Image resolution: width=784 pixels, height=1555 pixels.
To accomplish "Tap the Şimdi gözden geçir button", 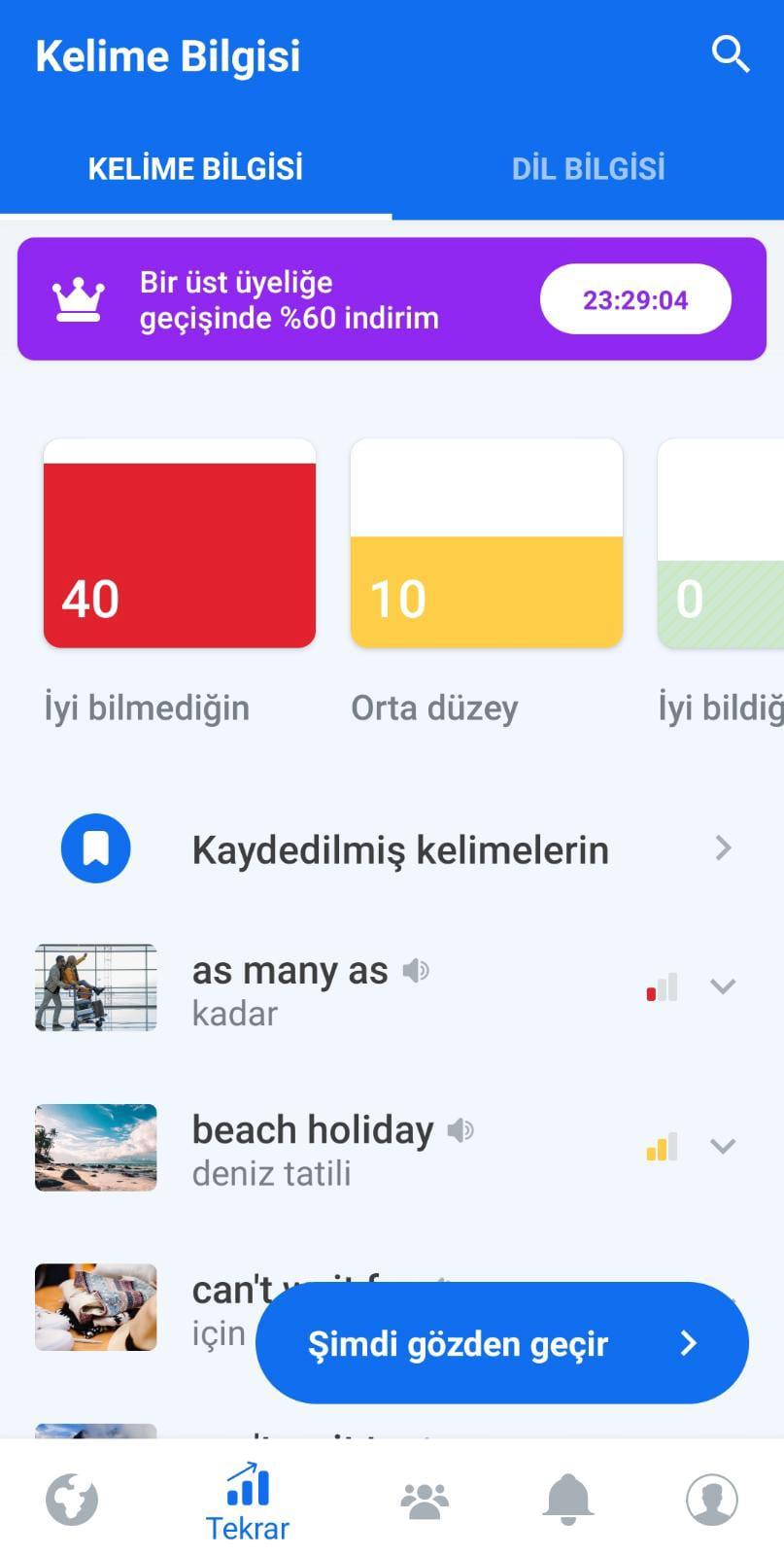I will tap(502, 1343).
